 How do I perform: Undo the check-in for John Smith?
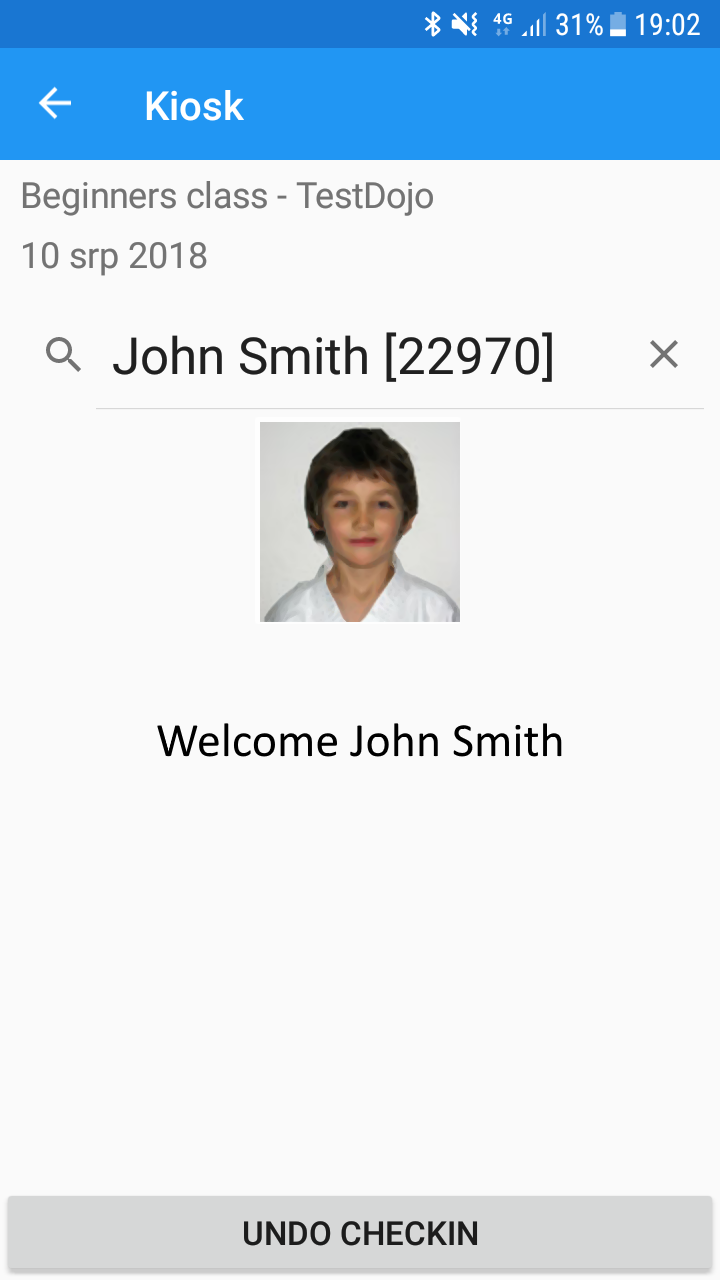click(x=360, y=1233)
